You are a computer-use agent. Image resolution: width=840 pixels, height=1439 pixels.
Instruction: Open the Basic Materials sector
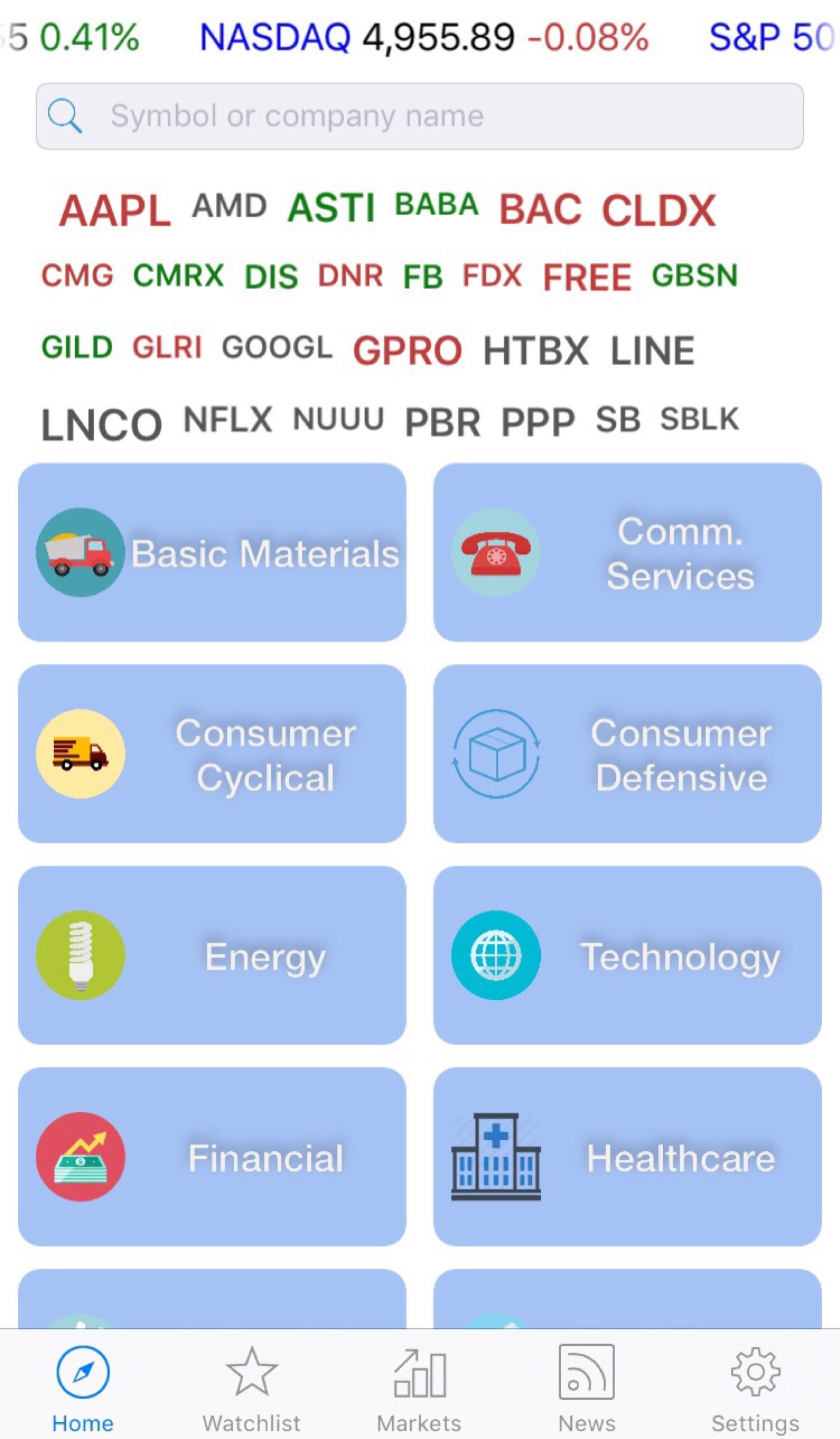tap(212, 552)
